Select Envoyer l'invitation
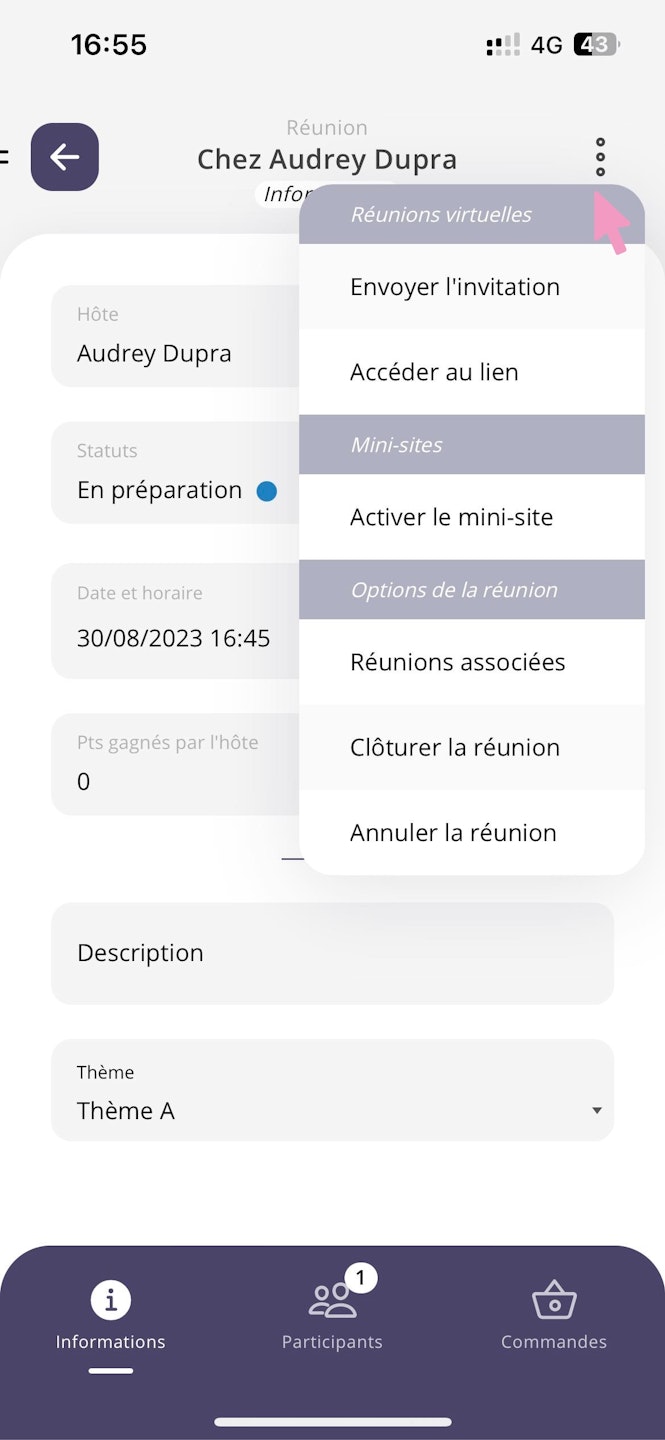Screen dimensions: 665x1440 tap(455, 287)
